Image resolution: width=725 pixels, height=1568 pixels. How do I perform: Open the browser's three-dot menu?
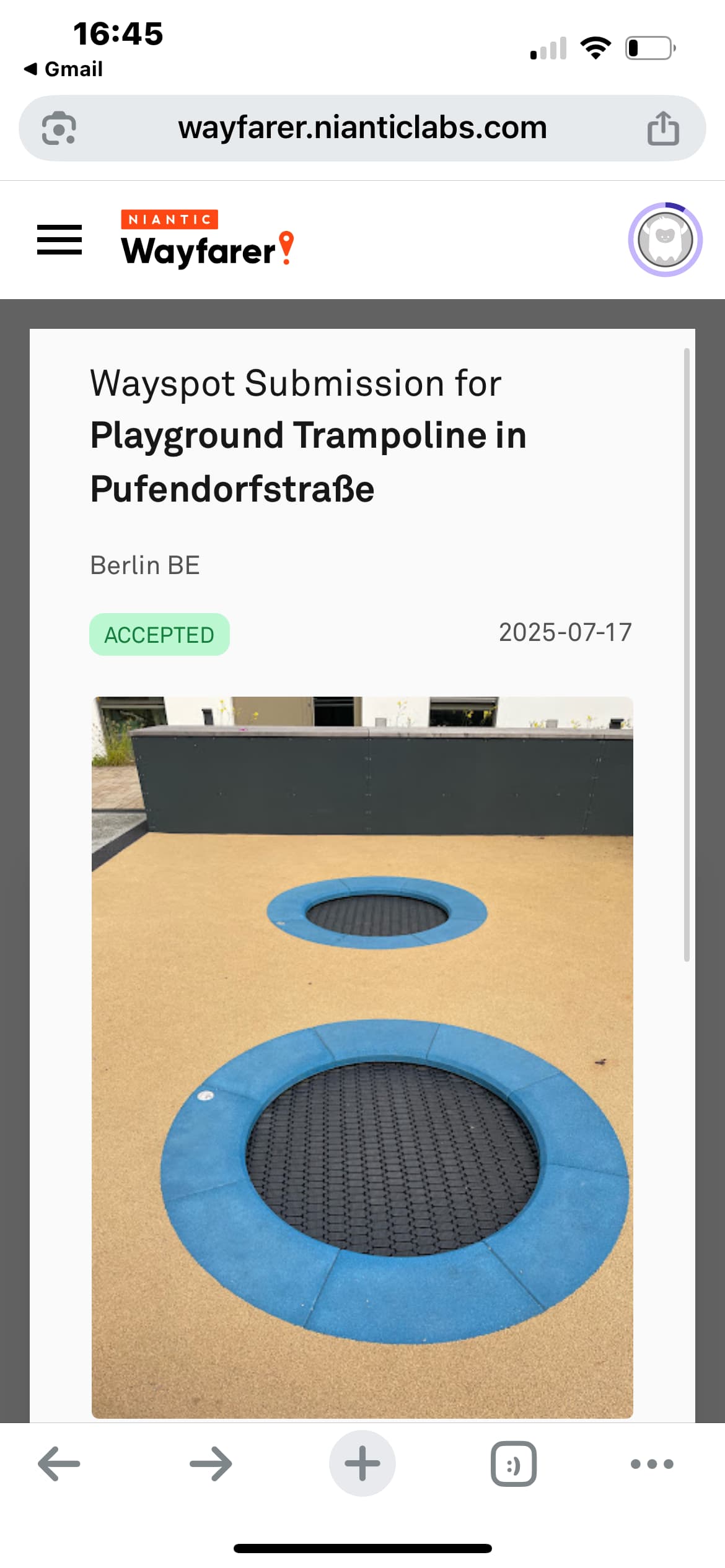tap(652, 1464)
